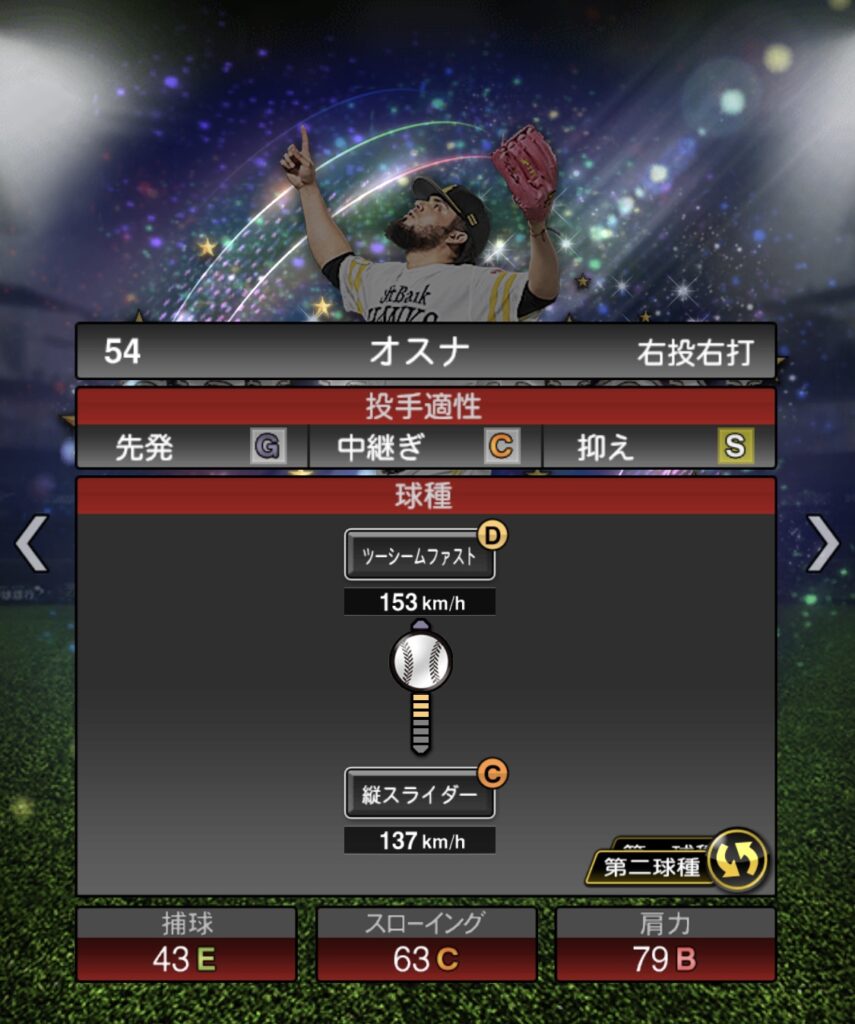Switch to 第二球種 pitch view

[738, 860]
